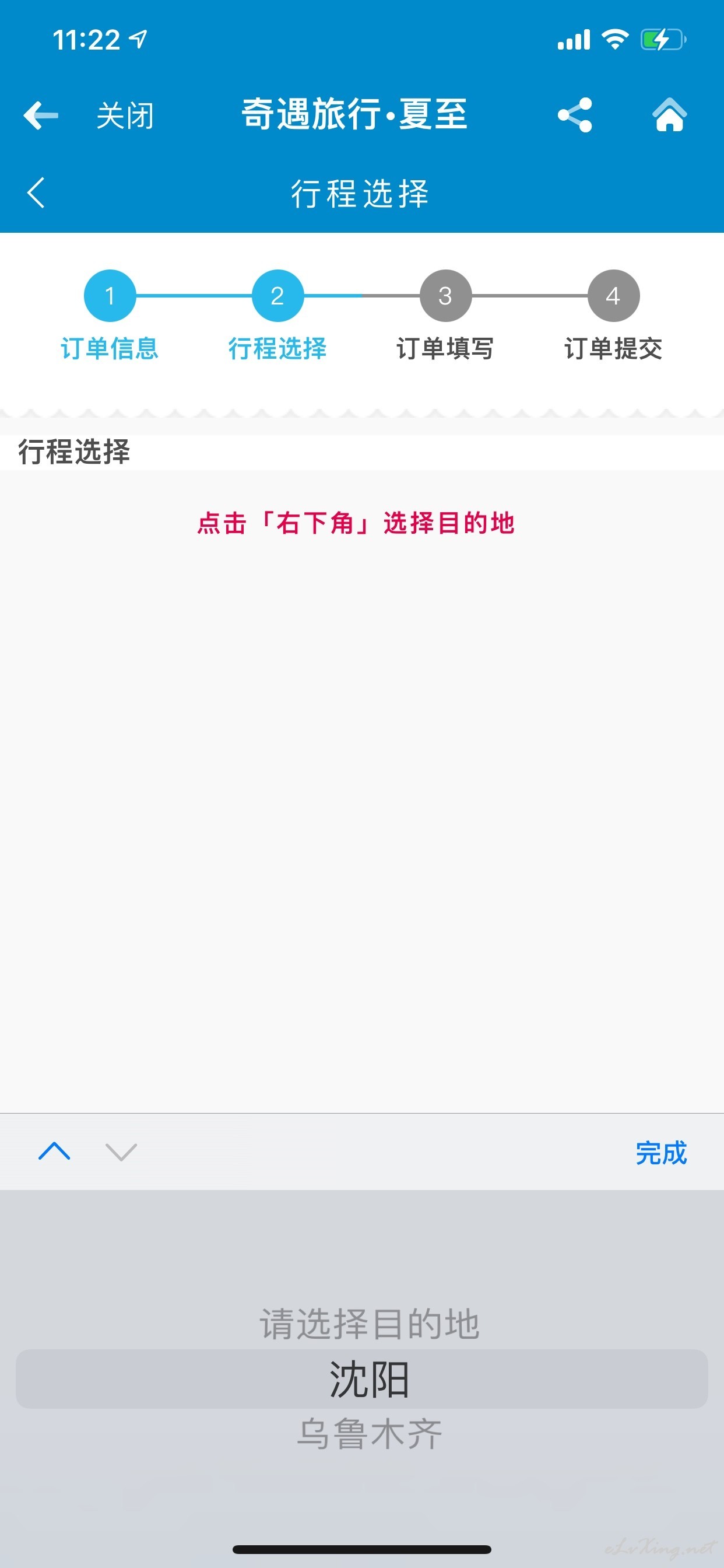Choose the 请选择目的地 placeholder option
The width and height of the screenshot is (724, 1568).
point(368,1324)
